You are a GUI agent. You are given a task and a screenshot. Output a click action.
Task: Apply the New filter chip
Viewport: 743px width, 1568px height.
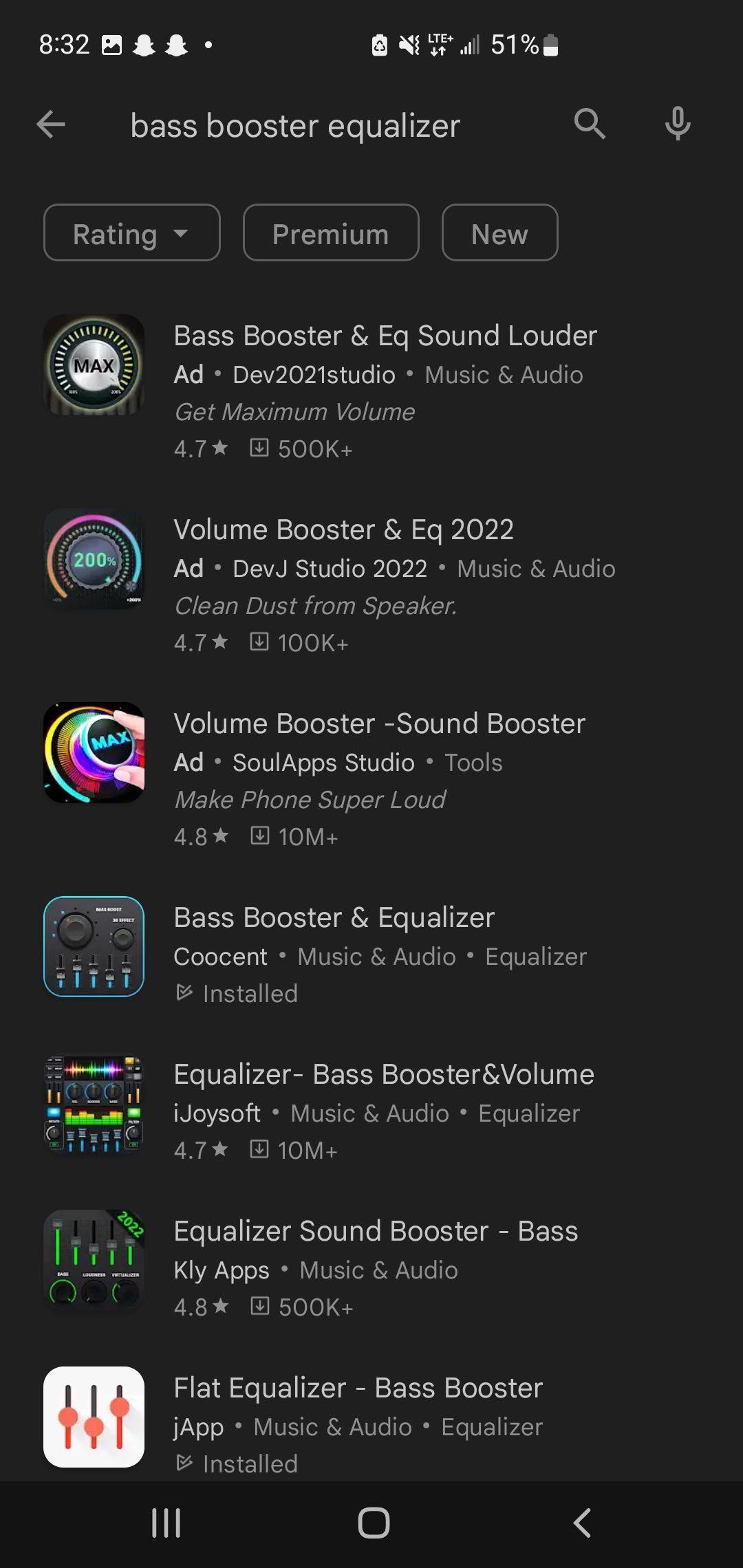499,233
